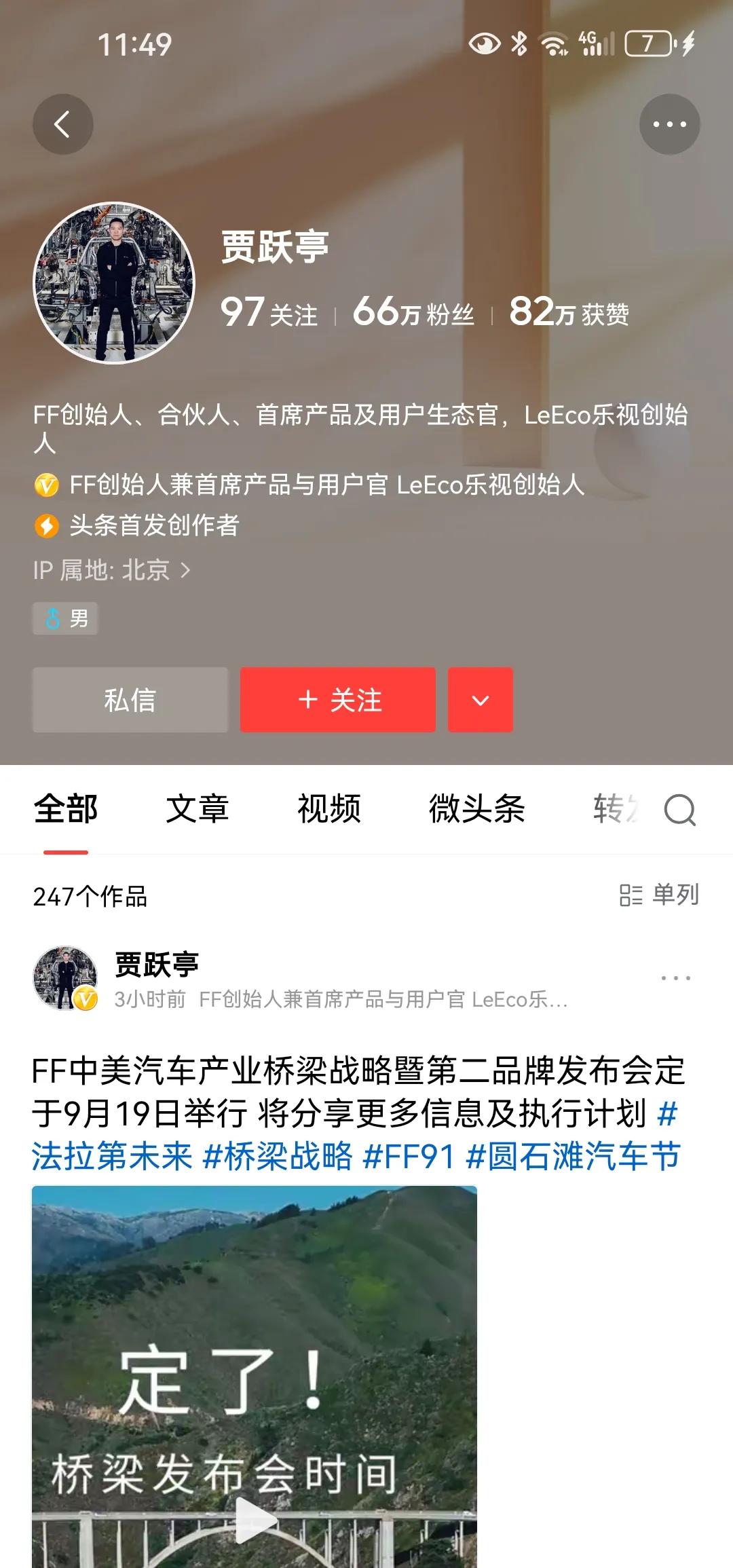
Task: Select the 男 gender tag
Action: (65, 618)
